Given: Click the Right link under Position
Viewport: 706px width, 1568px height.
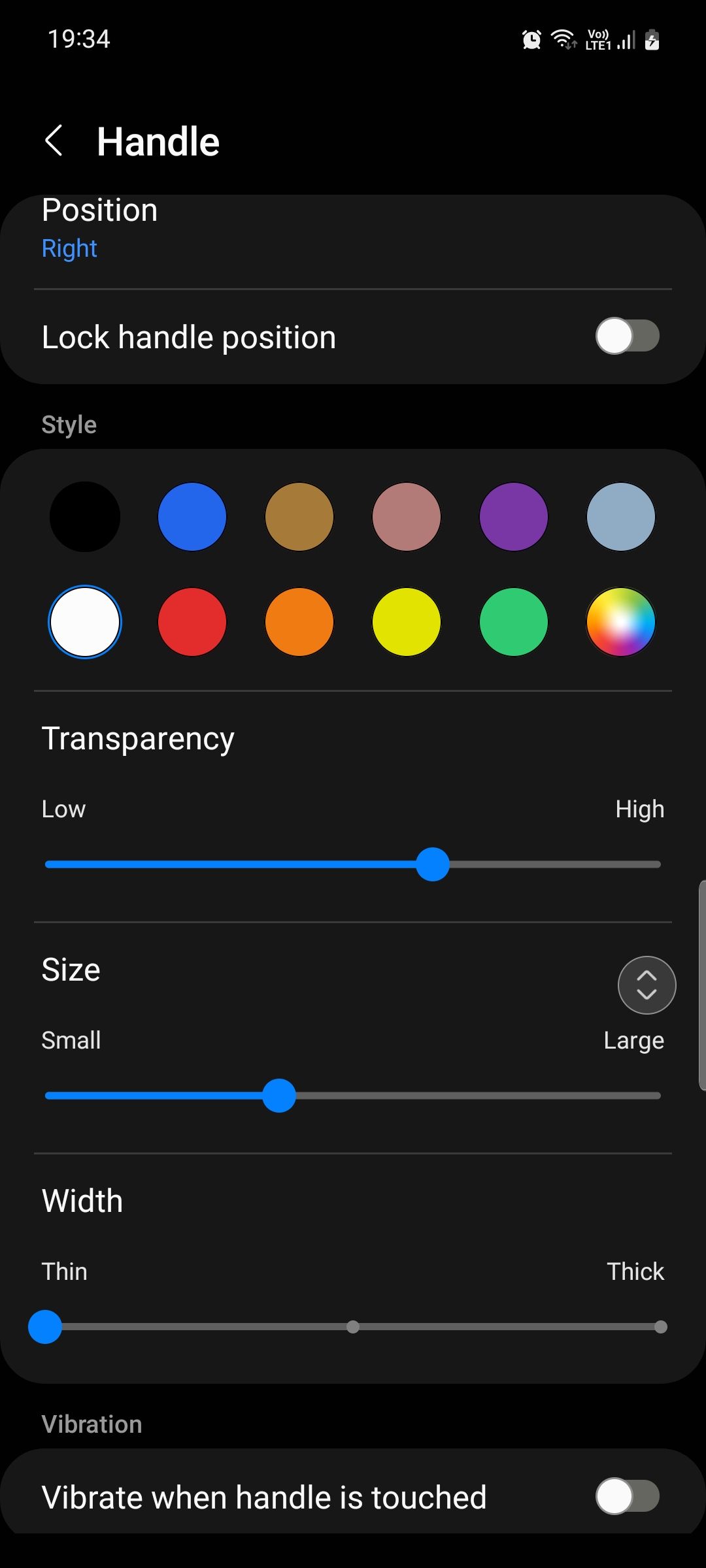Looking at the screenshot, I should pyautogui.click(x=69, y=248).
